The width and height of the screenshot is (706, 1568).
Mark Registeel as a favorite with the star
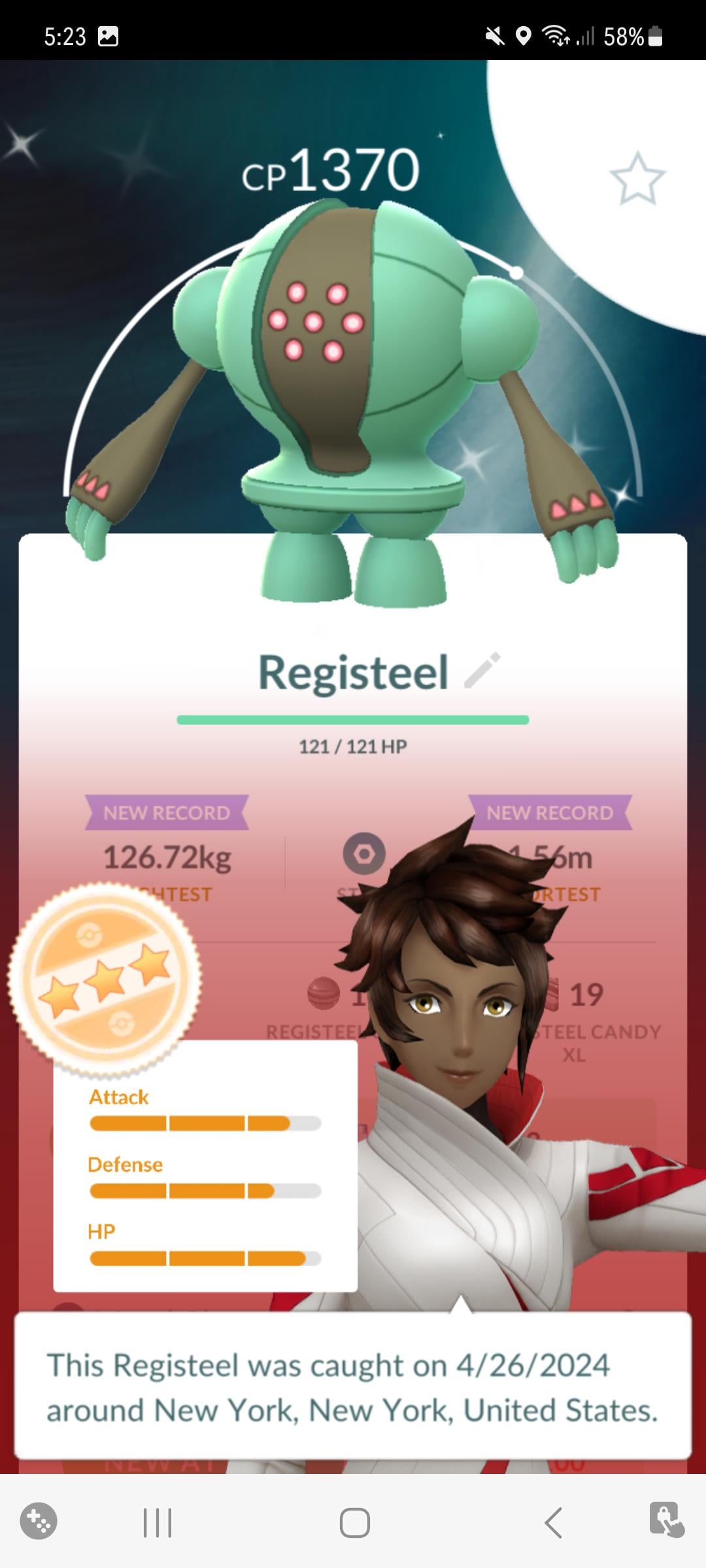(x=637, y=178)
